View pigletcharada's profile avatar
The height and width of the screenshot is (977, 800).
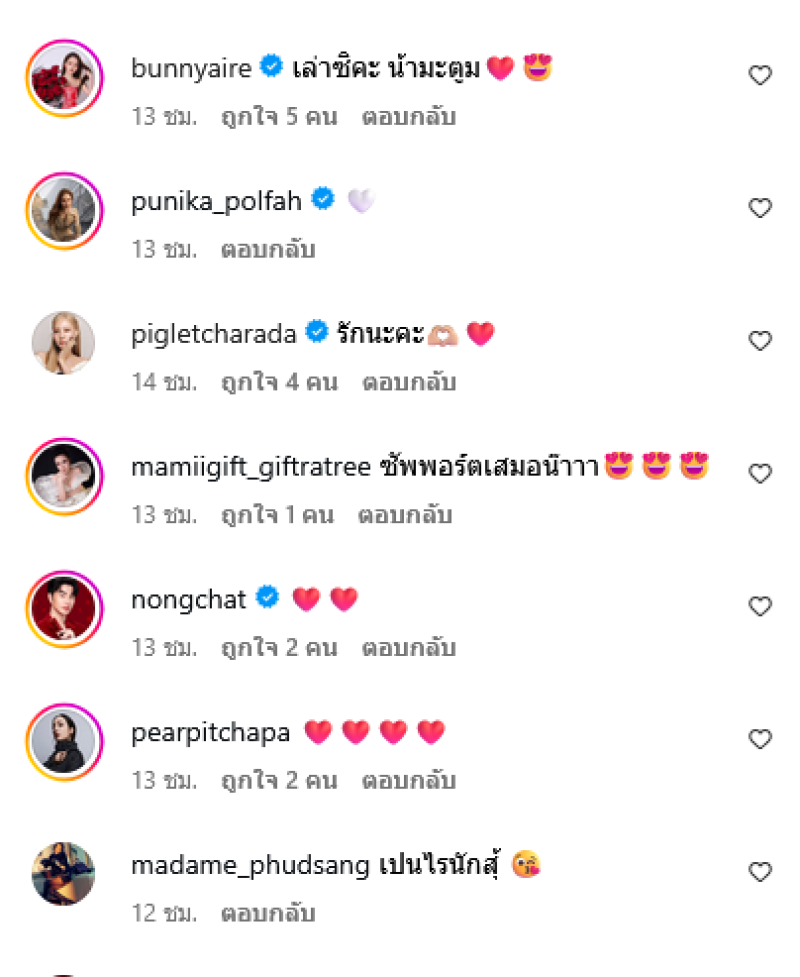(x=64, y=343)
